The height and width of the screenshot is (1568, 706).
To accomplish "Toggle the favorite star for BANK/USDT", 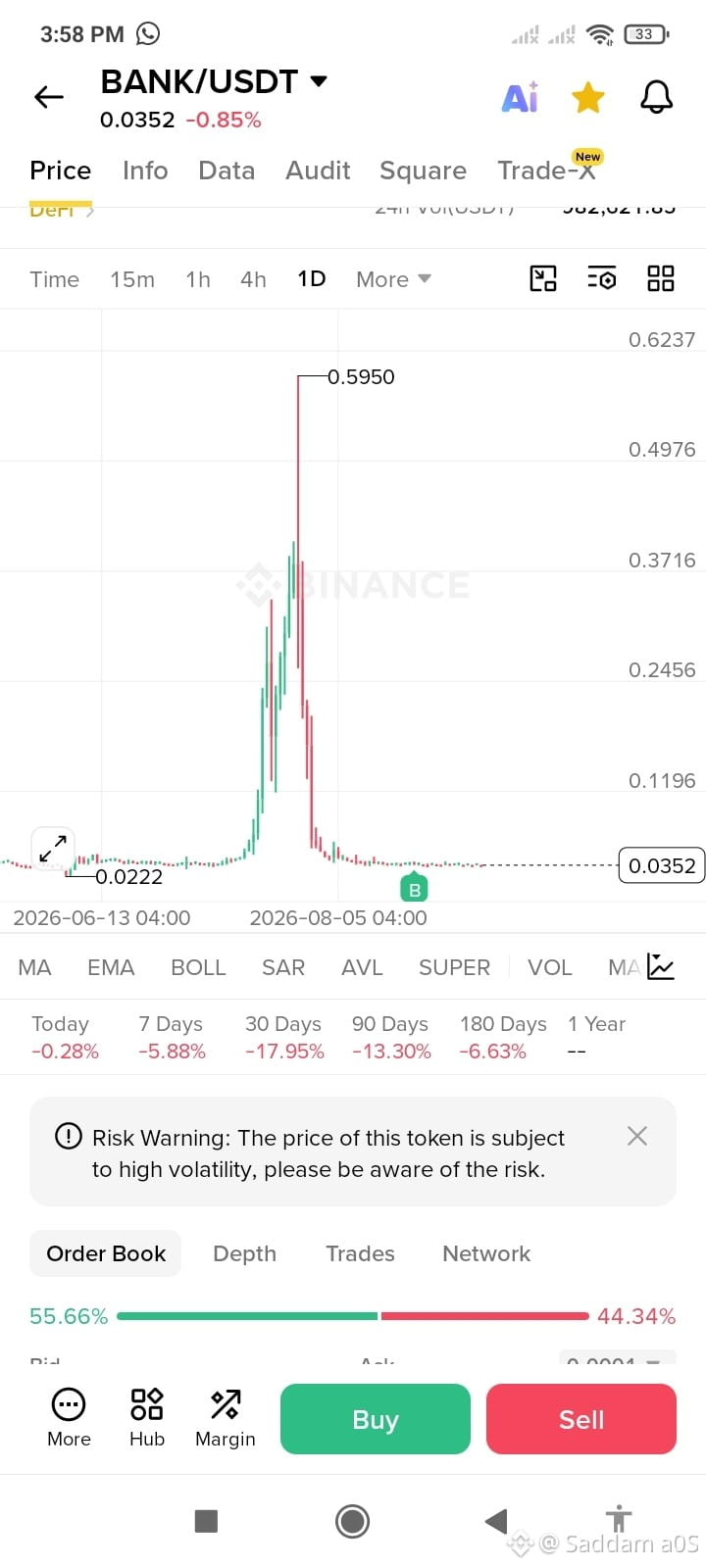I will pos(588,97).
